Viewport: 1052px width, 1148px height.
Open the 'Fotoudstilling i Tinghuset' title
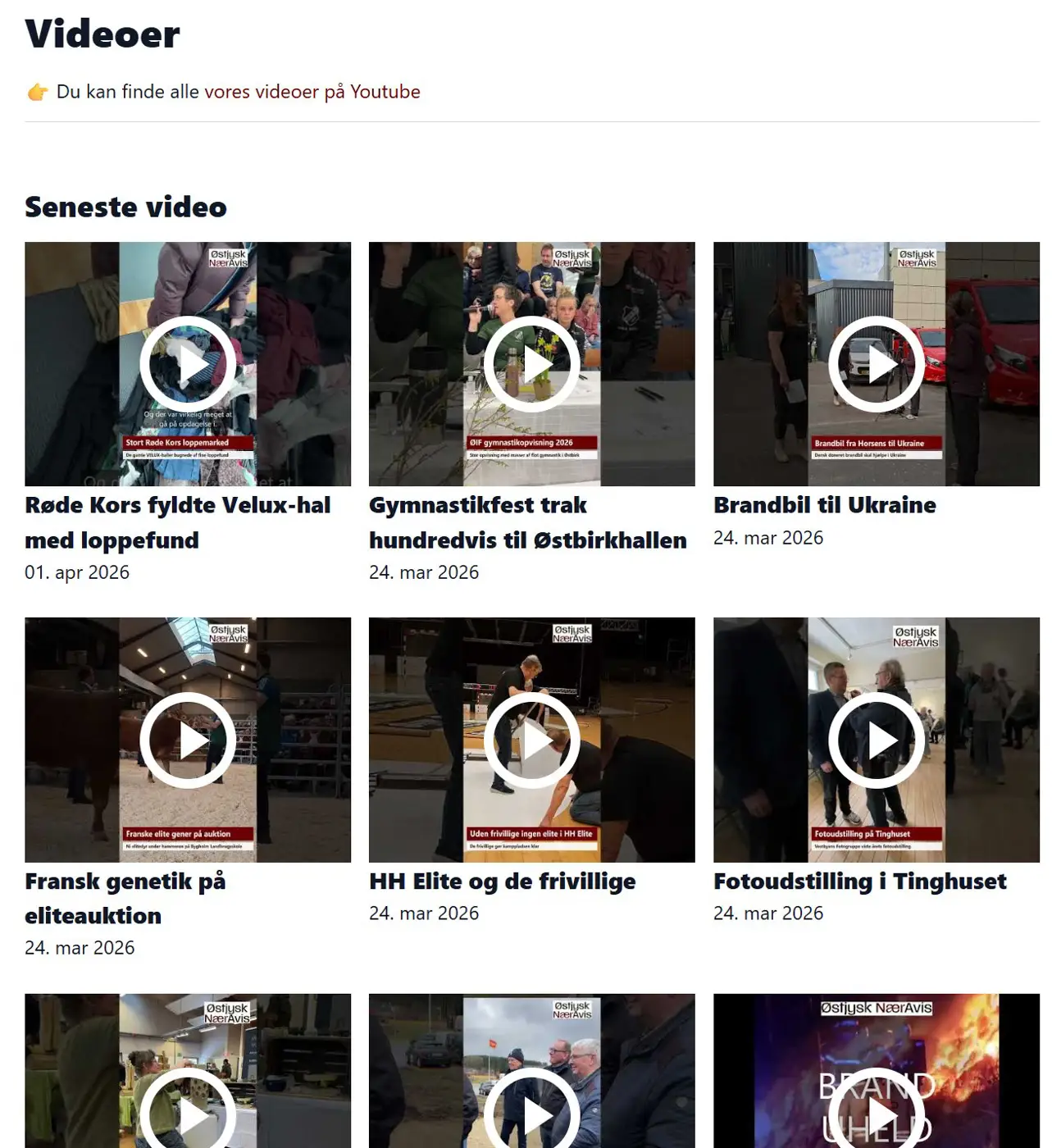click(x=859, y=881)
